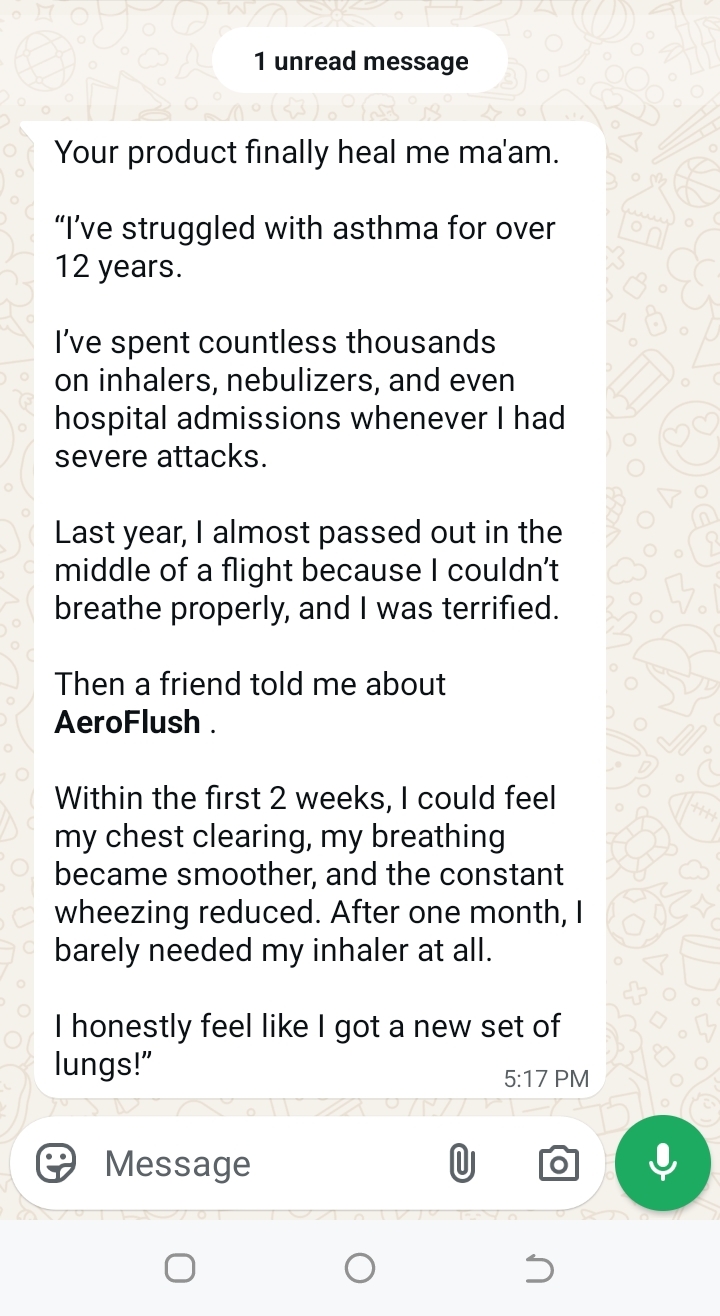
Task: Tap the green voice message microphone
Action: point(662,1162)
